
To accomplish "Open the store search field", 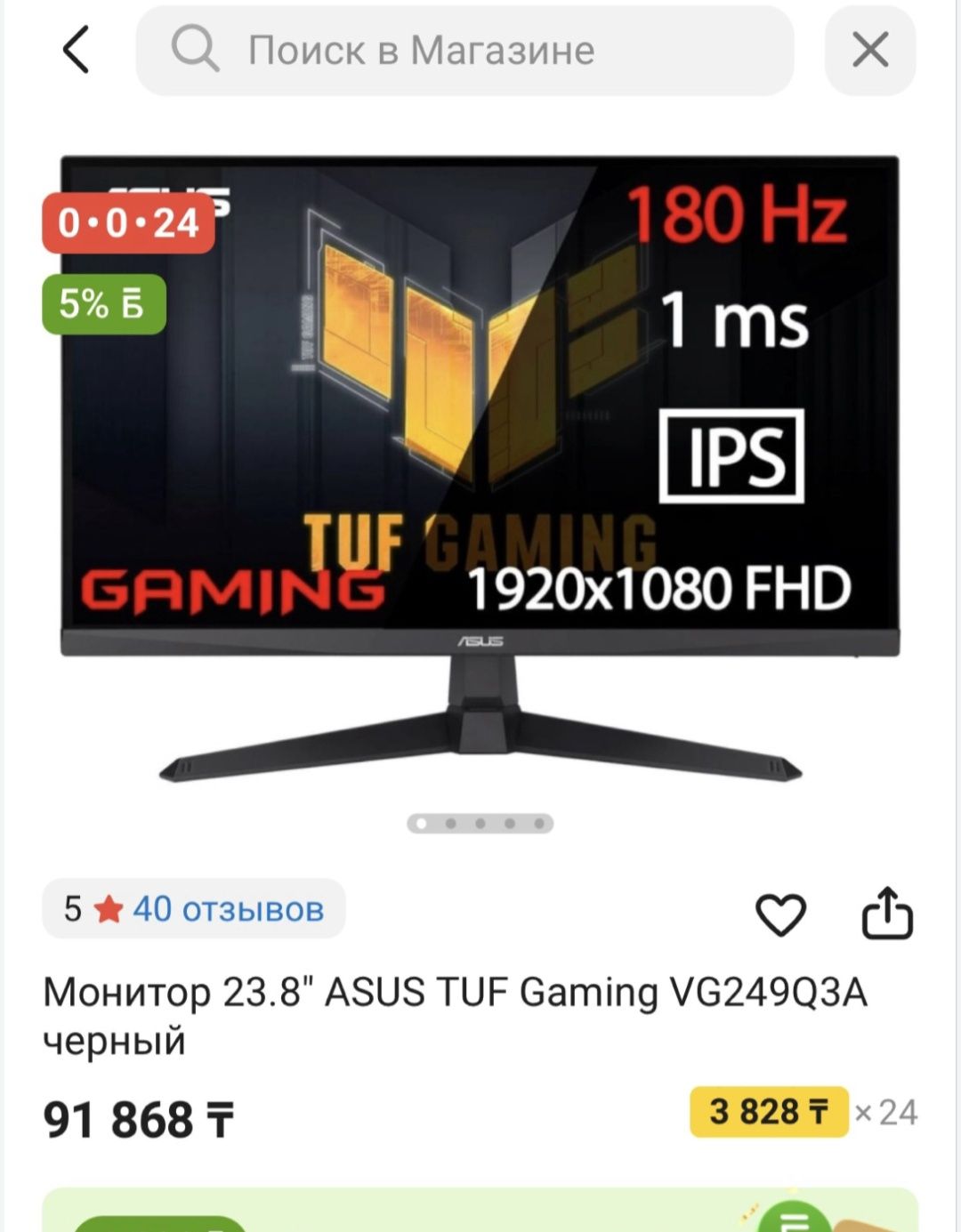I will tap(463, 51).
